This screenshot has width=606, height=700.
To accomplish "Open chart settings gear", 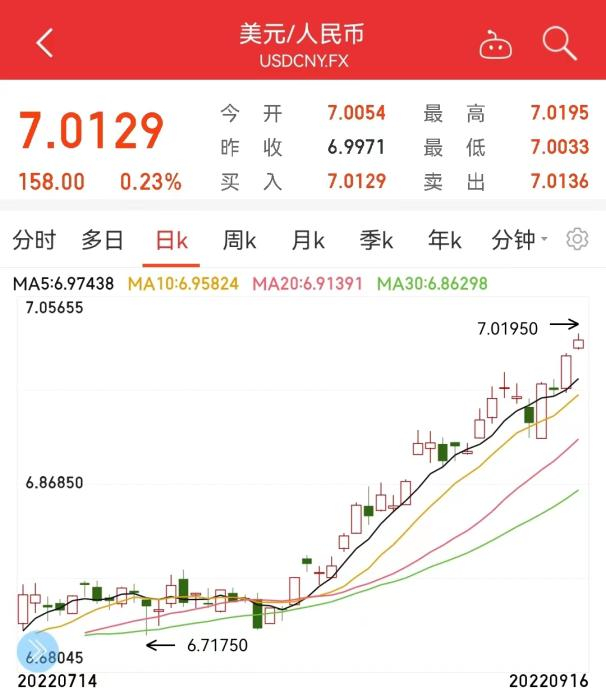I will coord(577,240).
